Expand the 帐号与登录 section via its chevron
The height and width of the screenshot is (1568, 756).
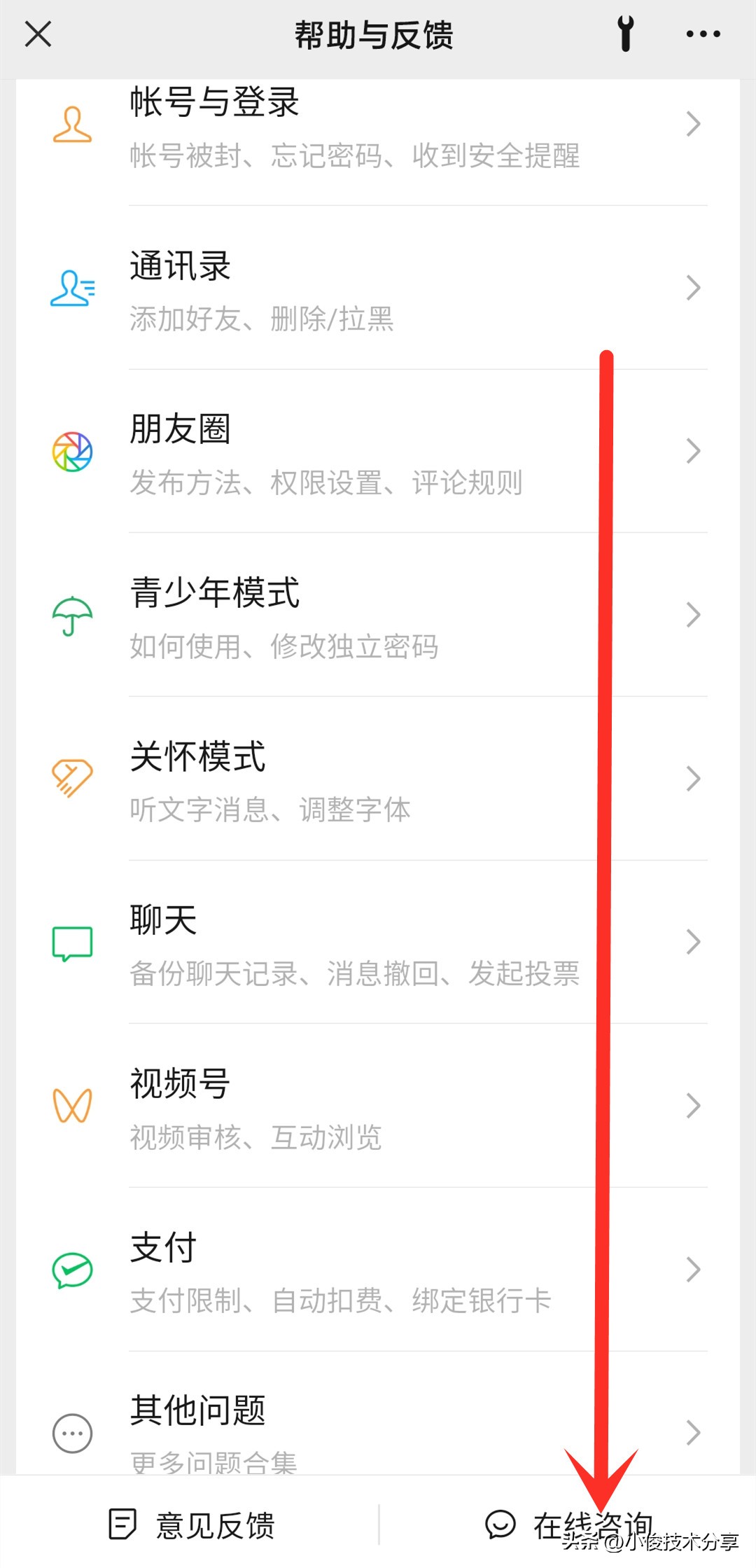coord(694,125)
